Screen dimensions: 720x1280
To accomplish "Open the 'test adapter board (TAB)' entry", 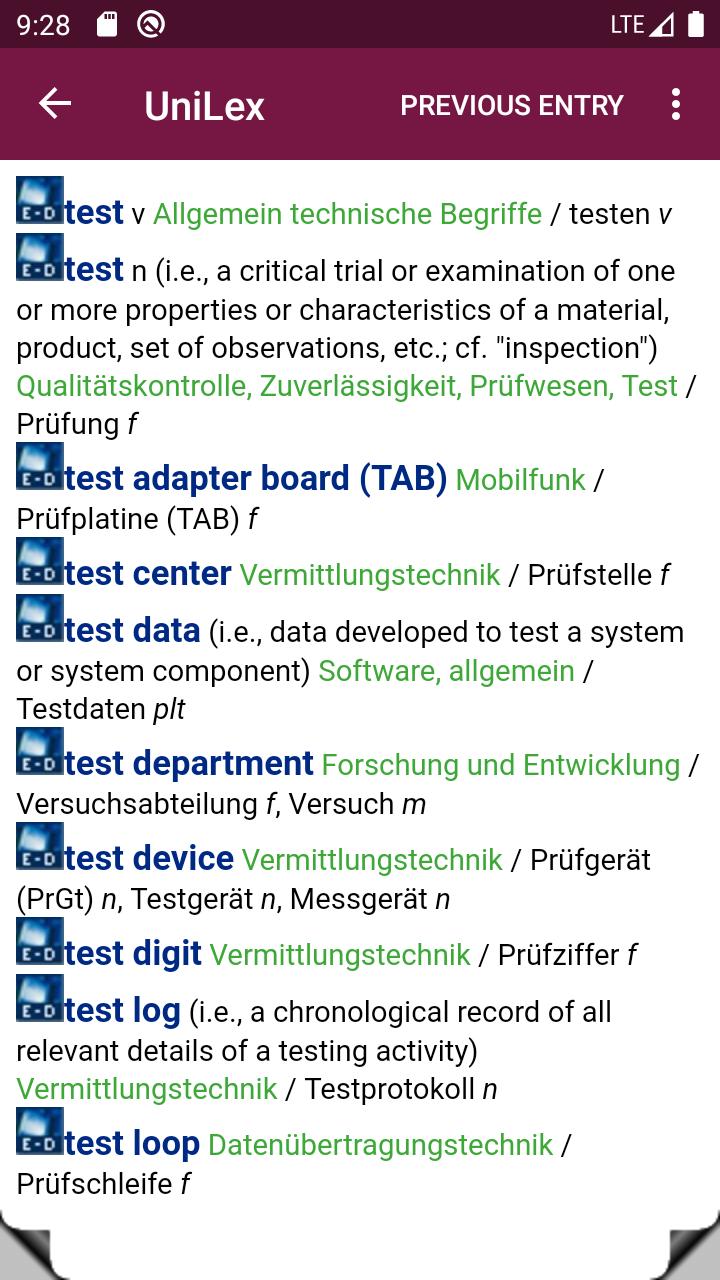I will click(x=255, y=479).
